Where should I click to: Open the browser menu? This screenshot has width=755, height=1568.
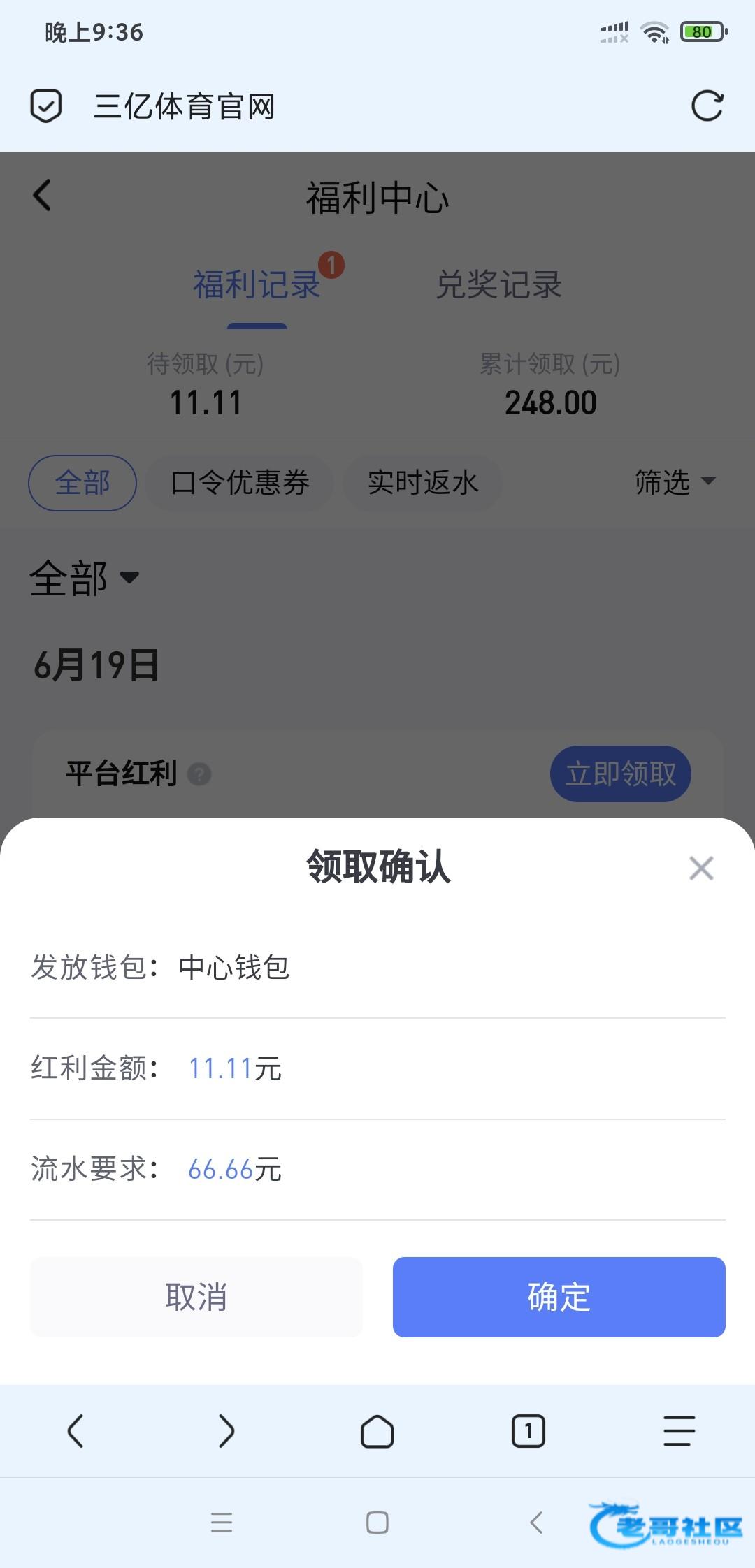point(679,1431)
